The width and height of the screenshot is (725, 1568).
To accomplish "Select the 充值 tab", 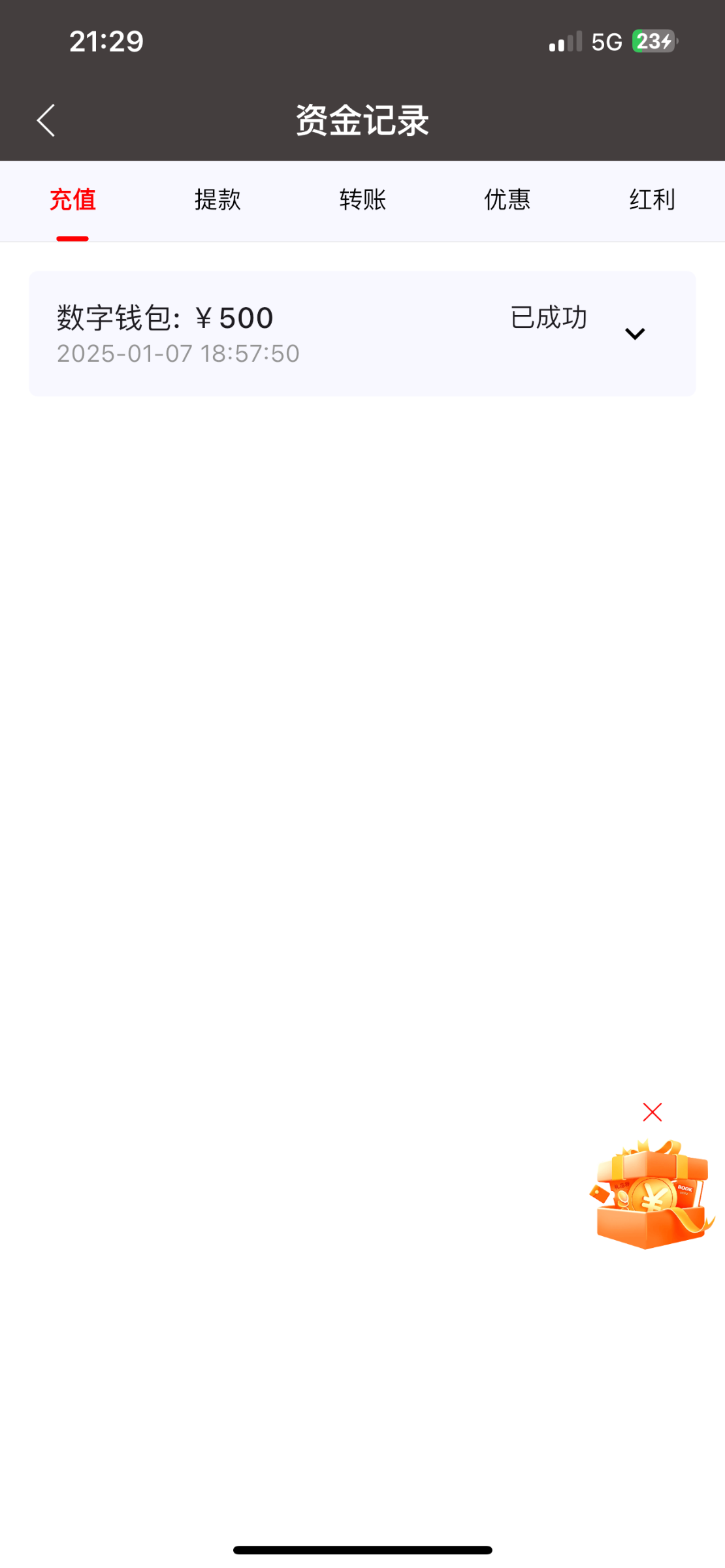I will tap(72, 199).
